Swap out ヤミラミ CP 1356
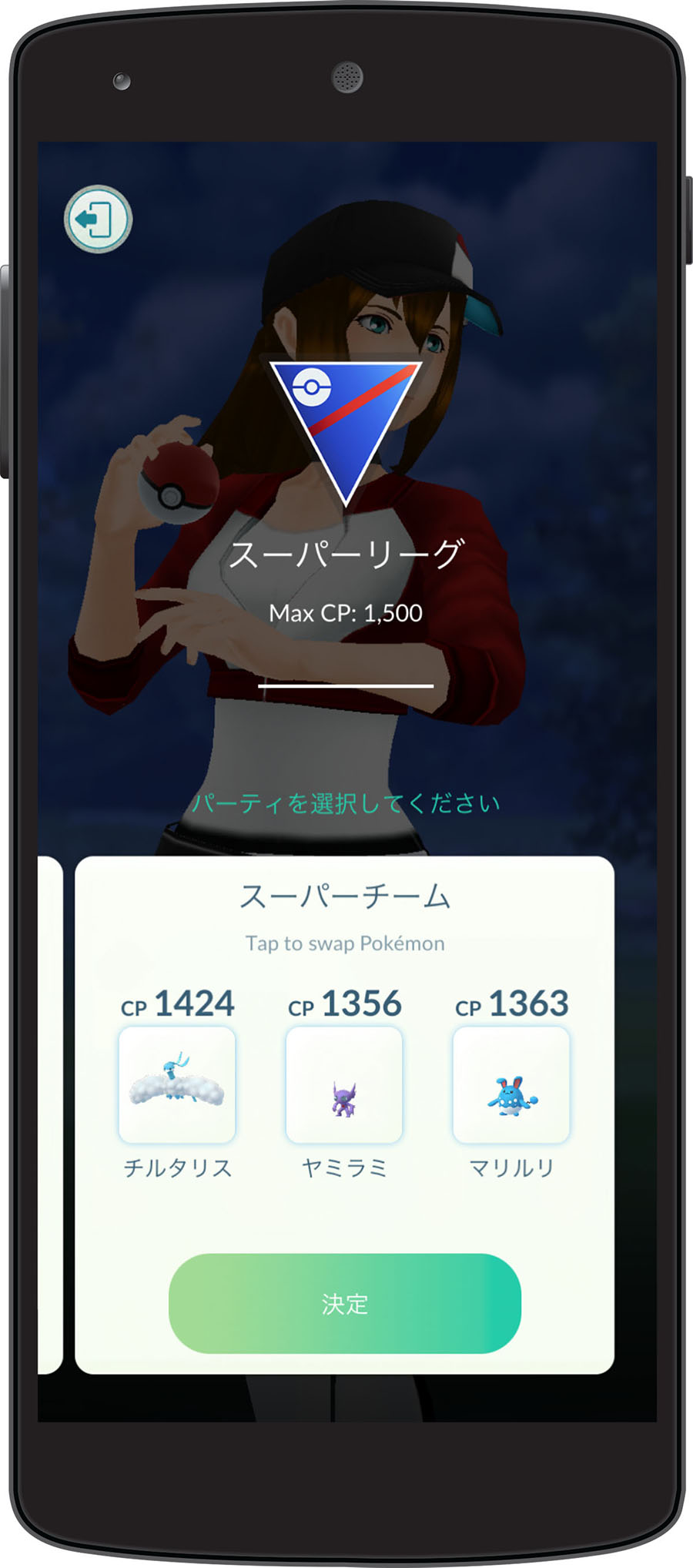The height and width of the screenshot is (1568, 693). pyautogui.click(x=344, y=1084)
